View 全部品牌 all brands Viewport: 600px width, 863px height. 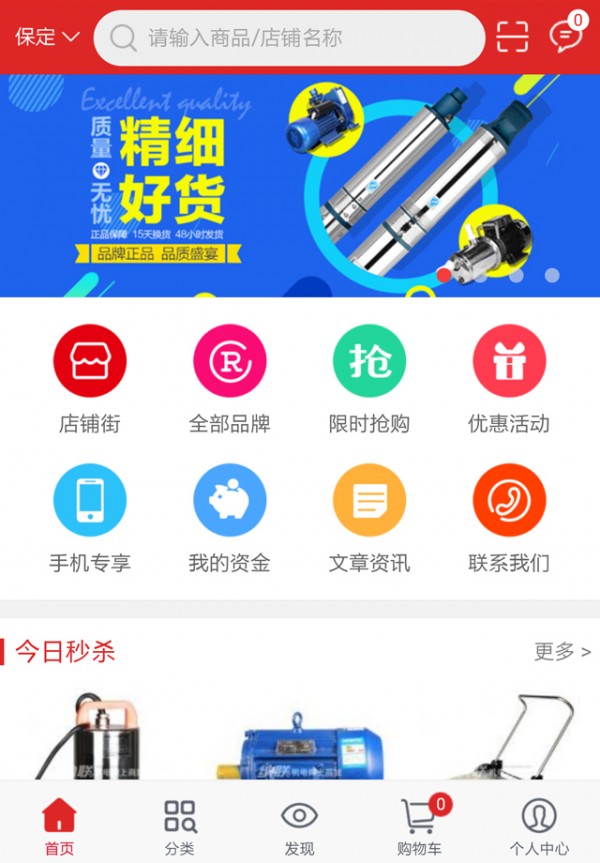230,378
